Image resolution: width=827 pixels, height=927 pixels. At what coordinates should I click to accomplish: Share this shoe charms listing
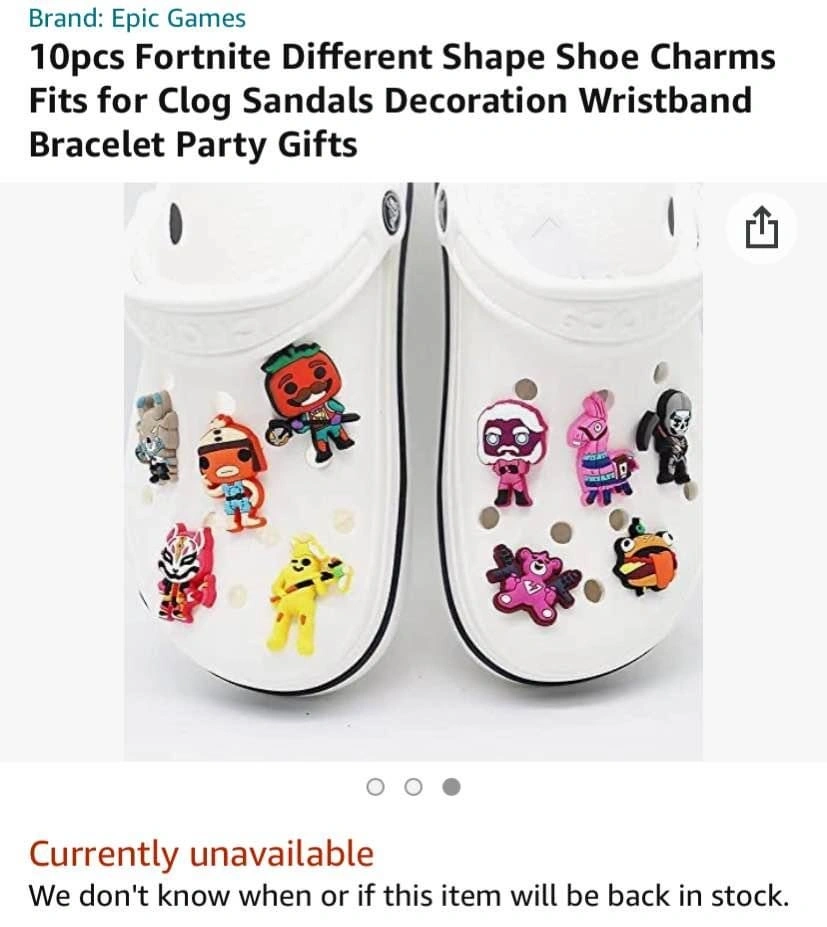[x=761, y=228]
